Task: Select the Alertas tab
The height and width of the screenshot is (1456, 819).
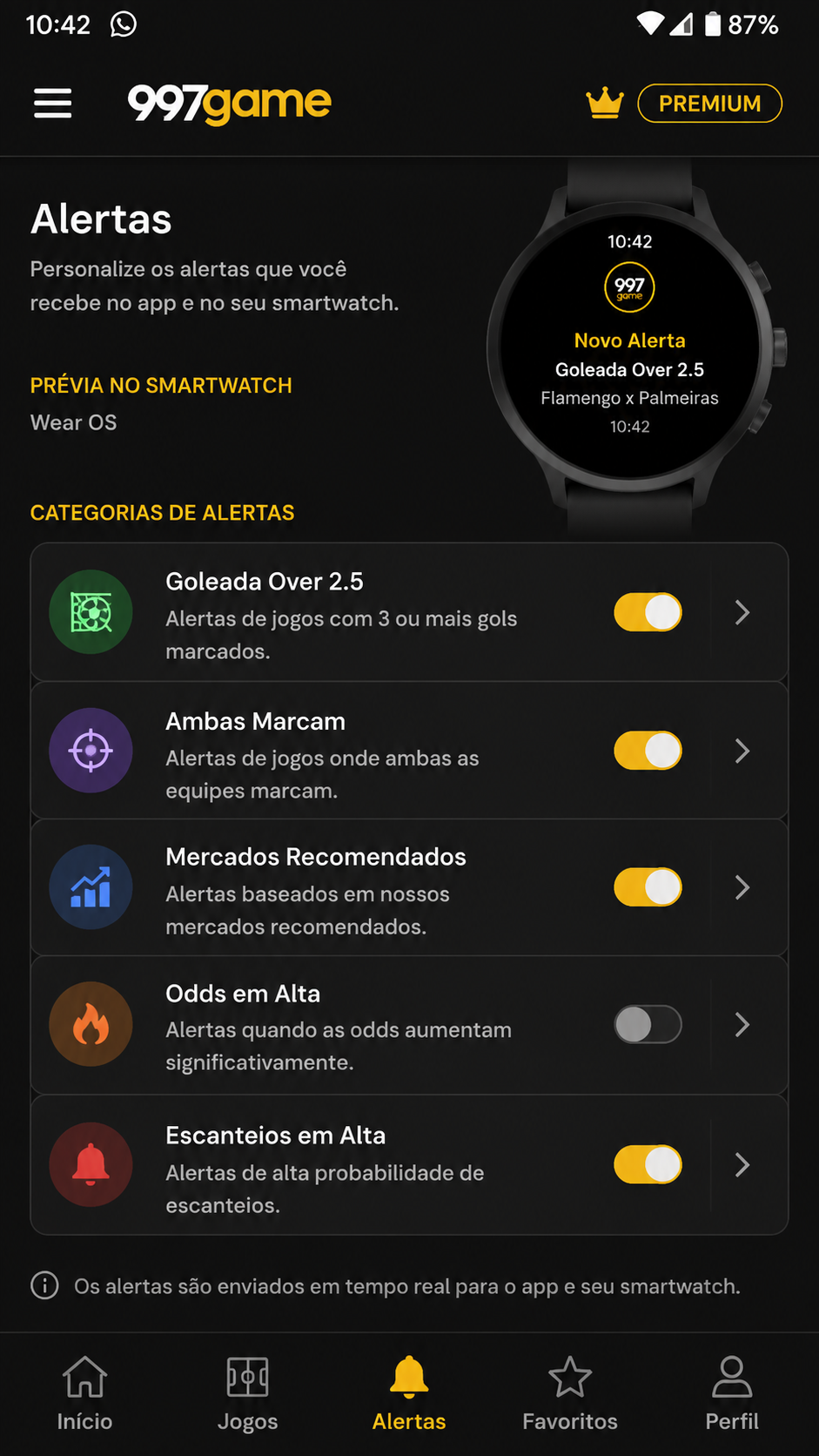Action: [x=409, y=1394]
